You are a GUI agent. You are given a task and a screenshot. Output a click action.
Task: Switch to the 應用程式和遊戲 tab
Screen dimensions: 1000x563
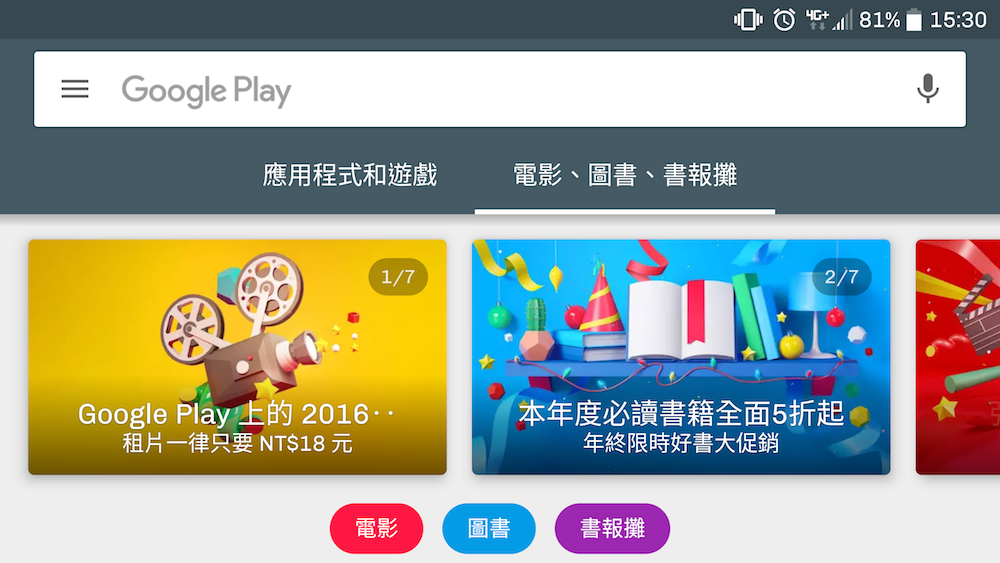[x=350, y=176]
